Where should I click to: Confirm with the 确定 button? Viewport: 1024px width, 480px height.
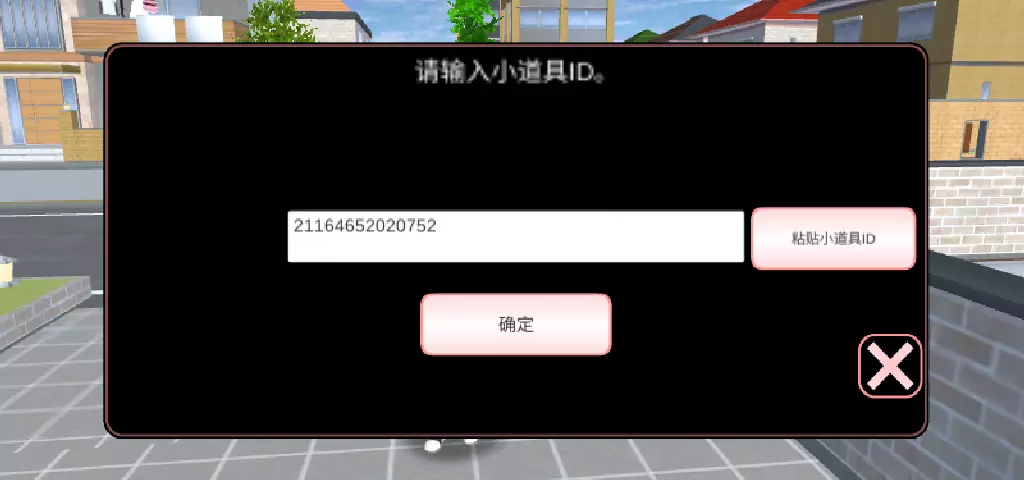tap(516, 325)
